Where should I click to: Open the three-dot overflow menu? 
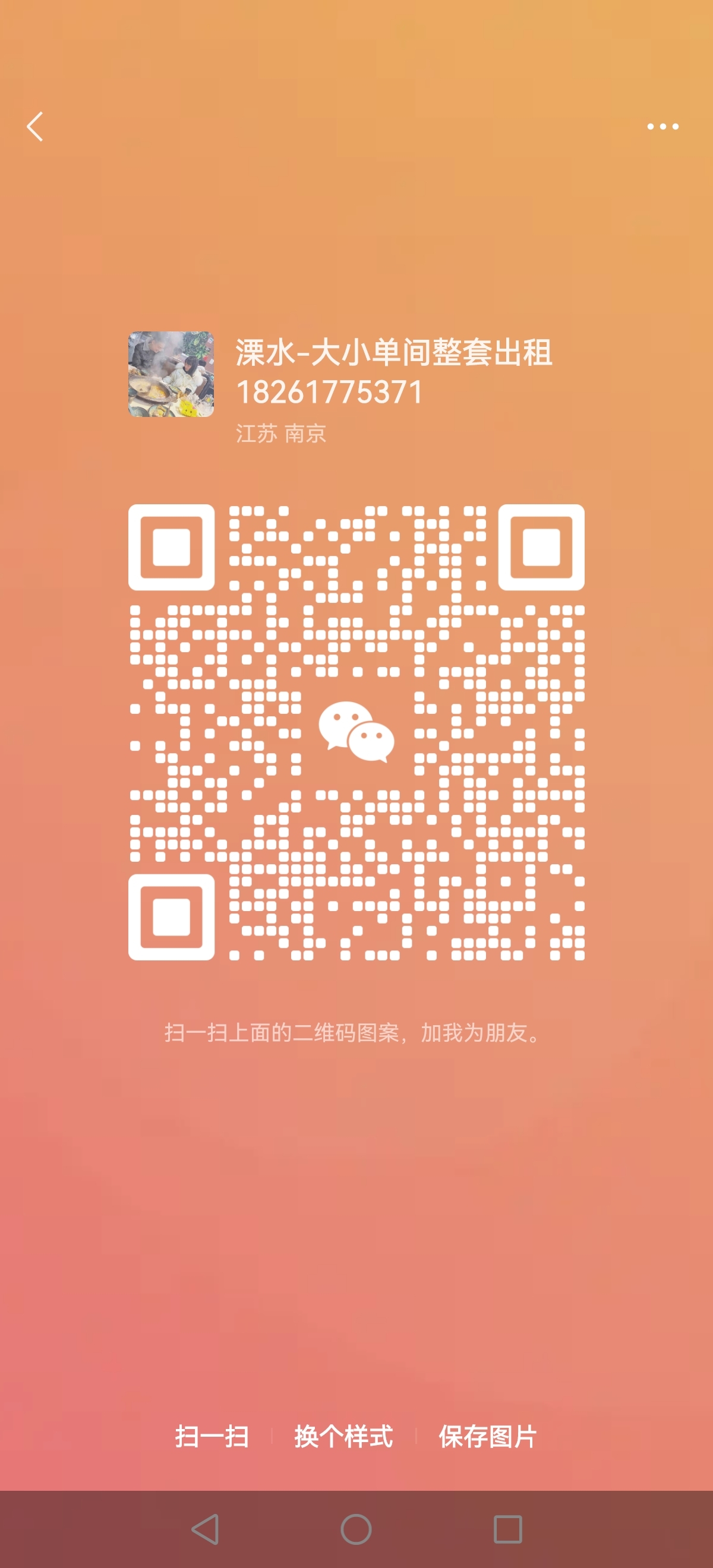(x=662, y=127)
